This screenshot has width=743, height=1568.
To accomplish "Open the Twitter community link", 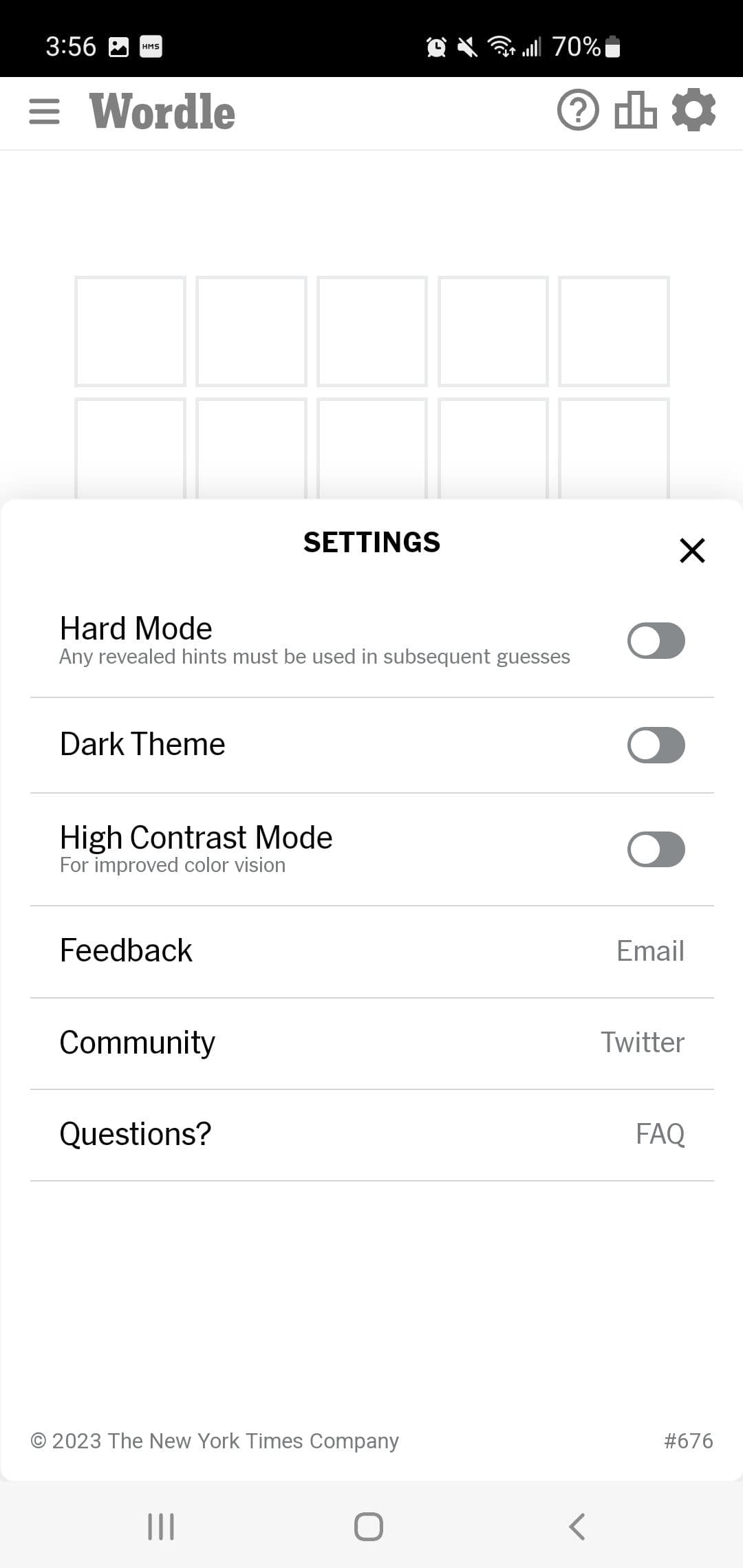I will pos(643,1043).
